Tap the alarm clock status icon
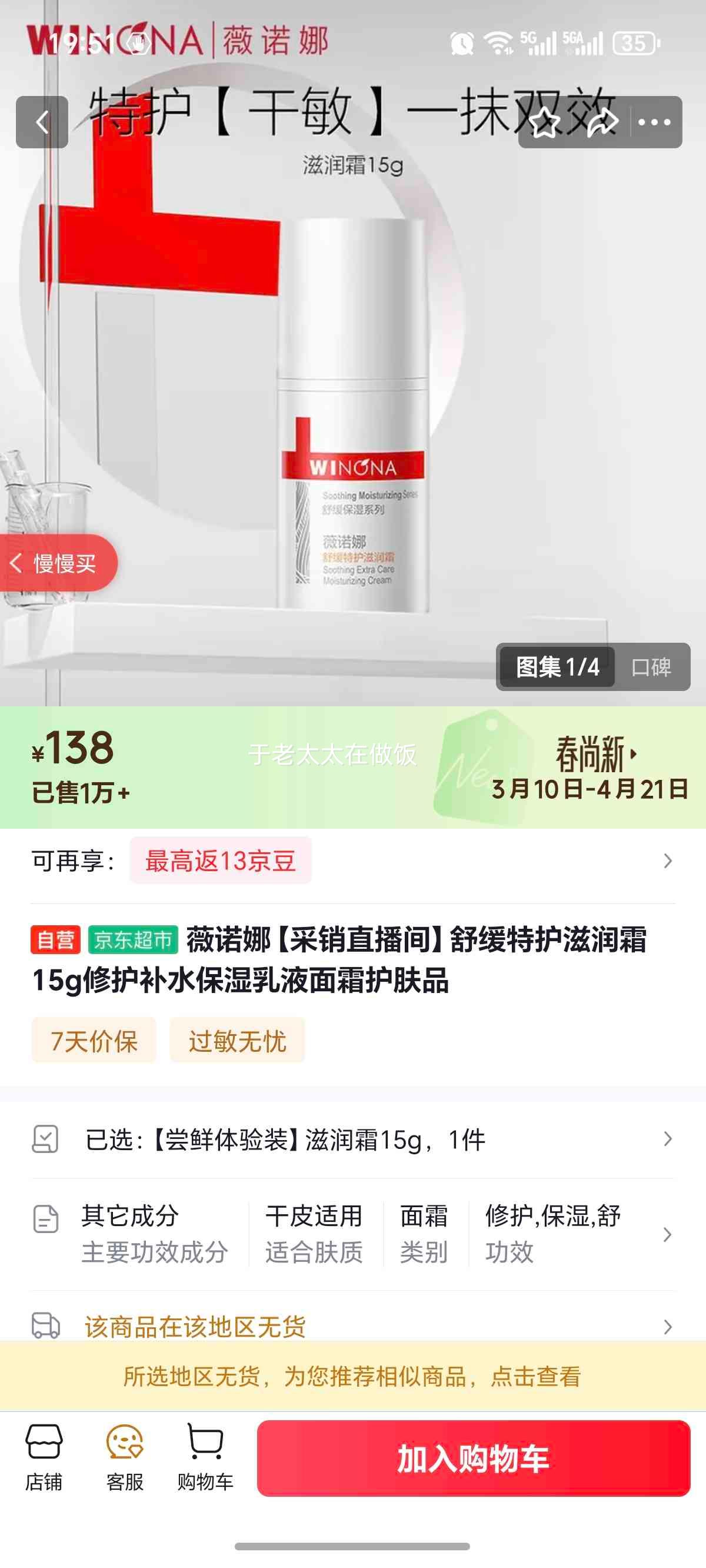The width and height of the screenshot is (706, 1568). (461, 41)
